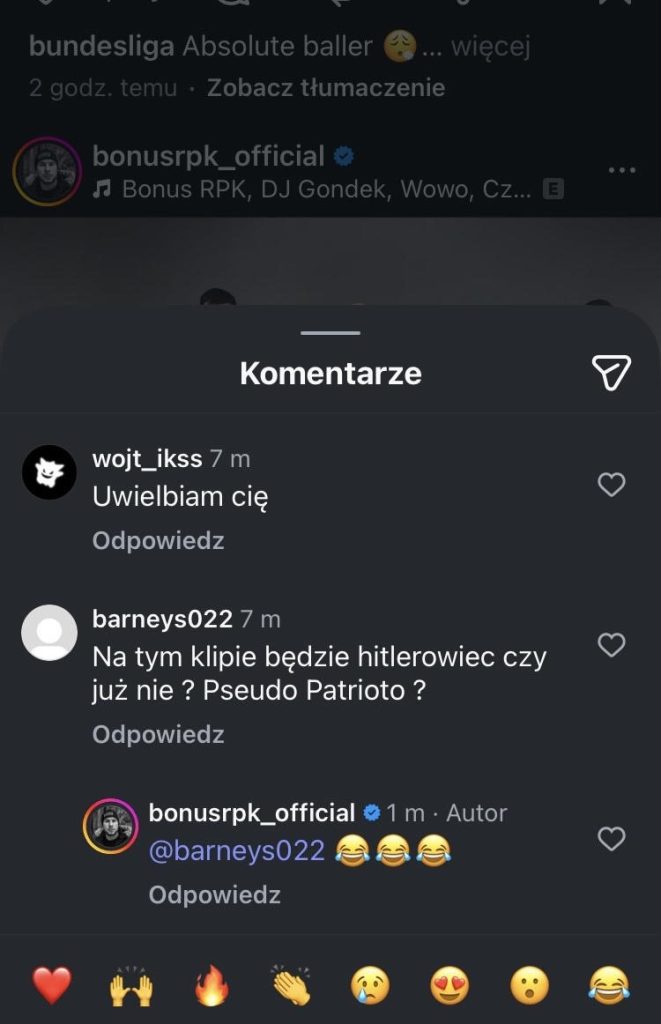
Task: Insert the tears of joy emoji
Action: [610, 987]
